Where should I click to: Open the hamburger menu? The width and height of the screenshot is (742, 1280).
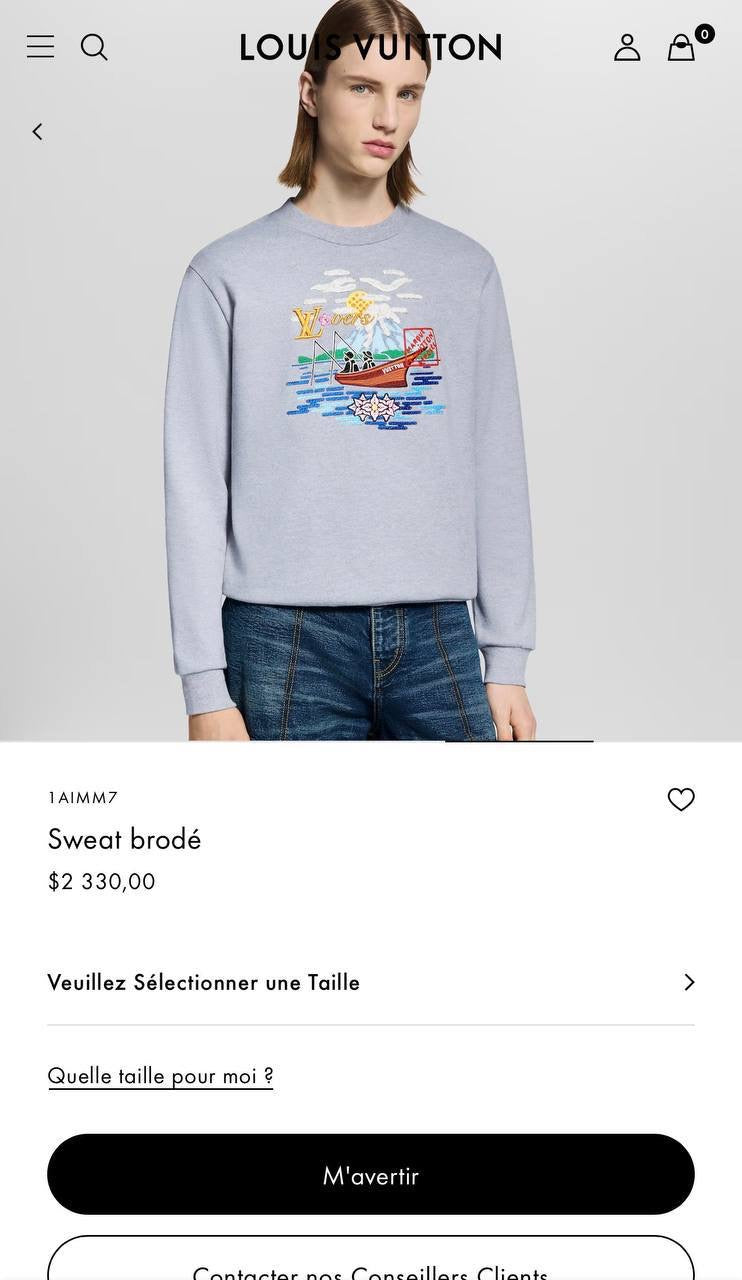[40, 47]
